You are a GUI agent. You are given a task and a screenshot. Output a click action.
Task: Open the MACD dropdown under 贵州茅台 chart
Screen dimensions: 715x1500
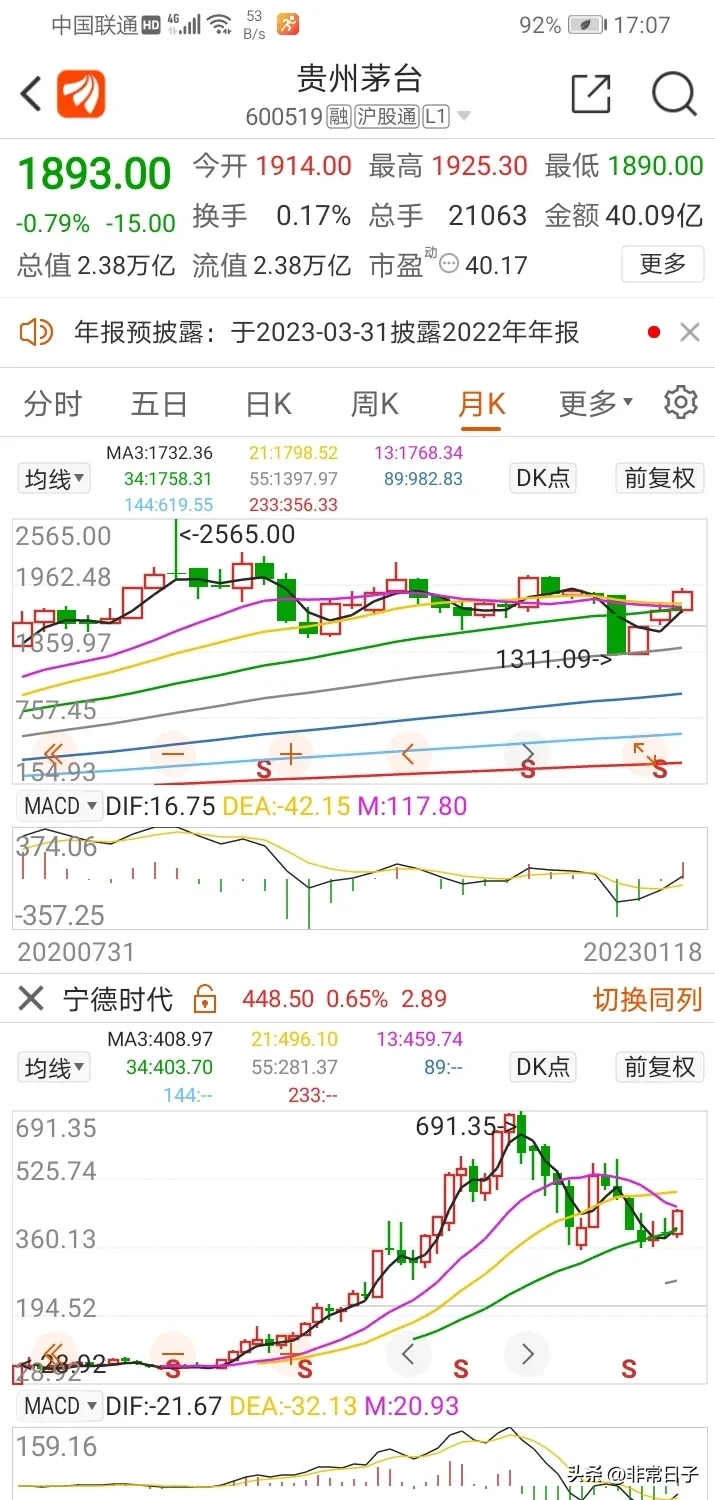pos(62,806)
